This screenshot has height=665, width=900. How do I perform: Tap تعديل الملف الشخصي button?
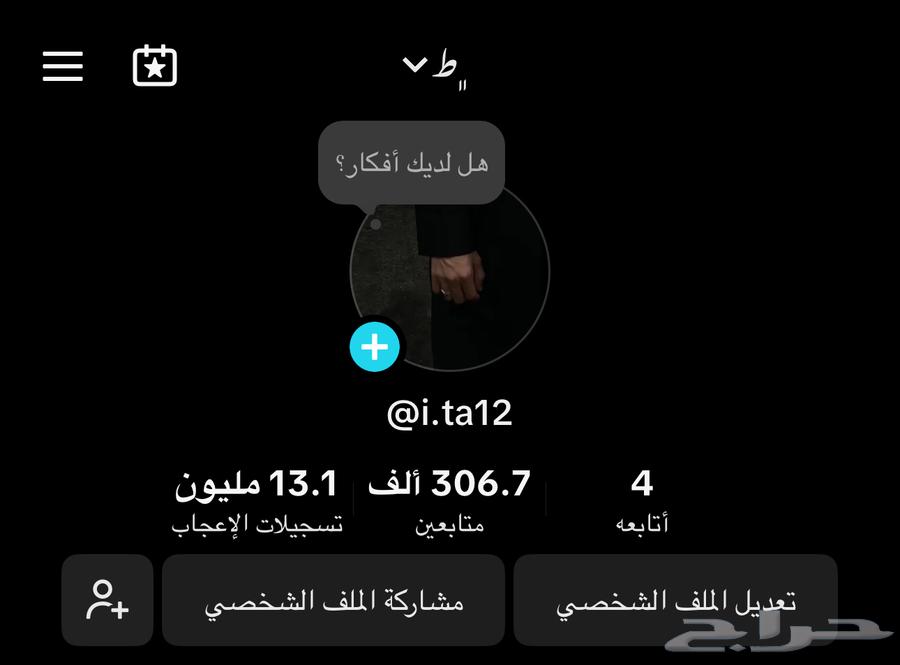(675, 601)
